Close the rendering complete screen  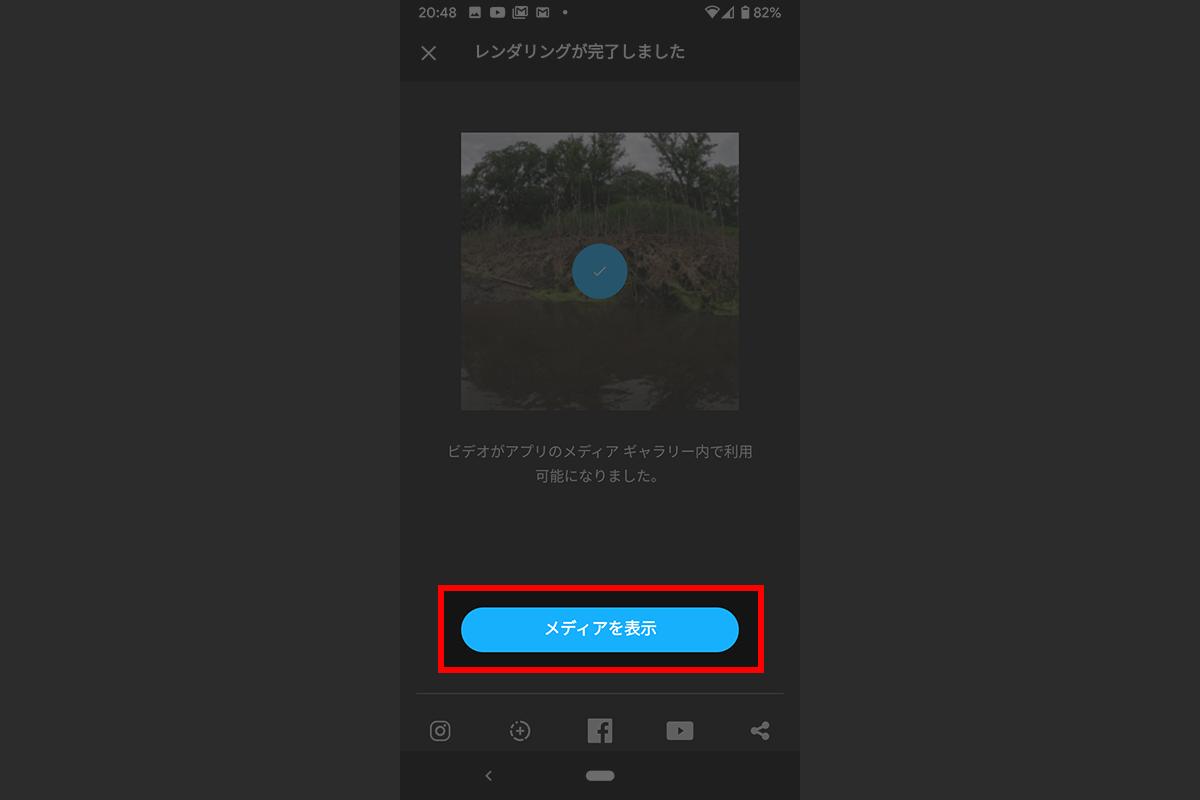click(x=428, y=53)
